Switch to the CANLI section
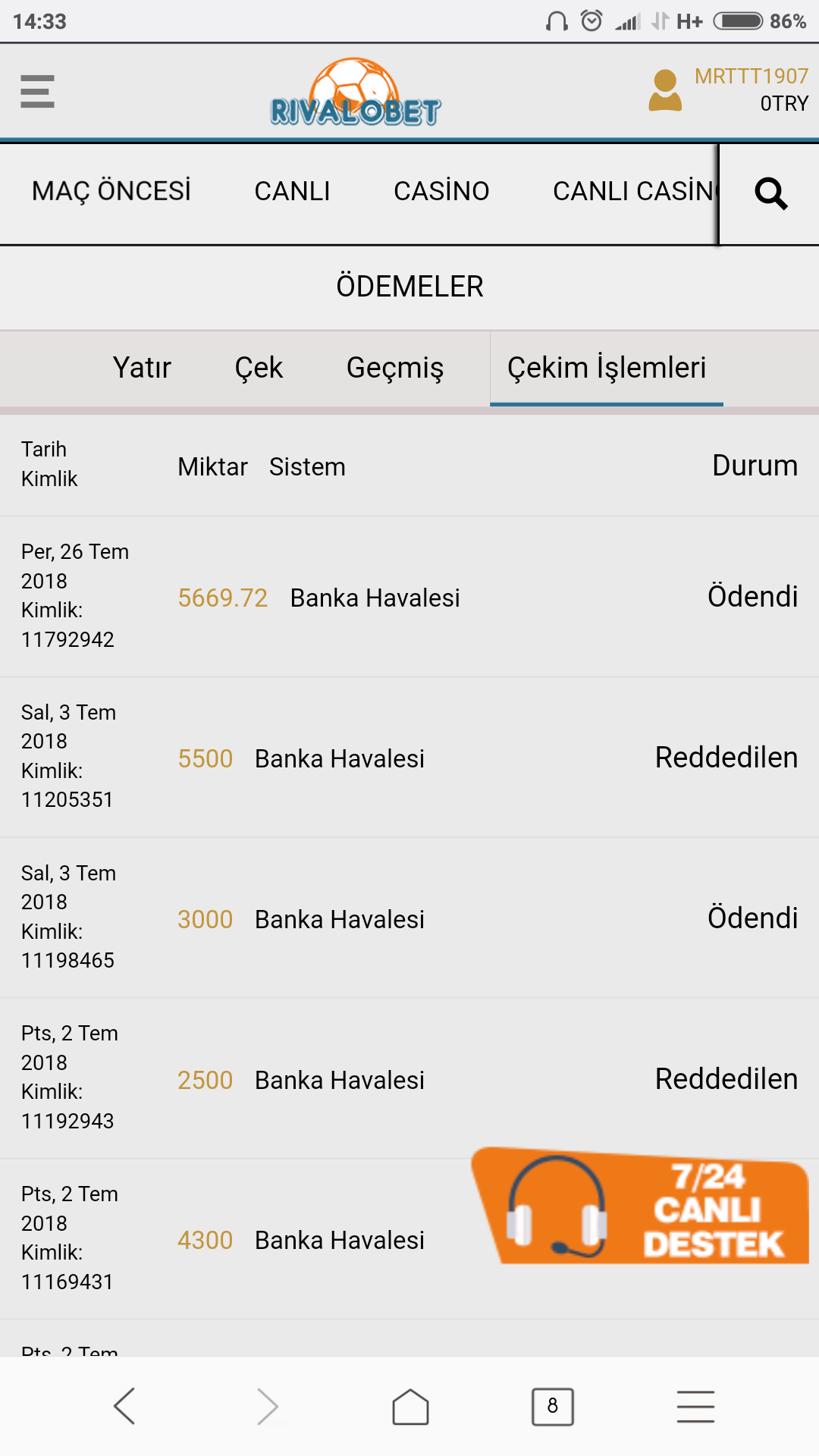 pos(292,191)
